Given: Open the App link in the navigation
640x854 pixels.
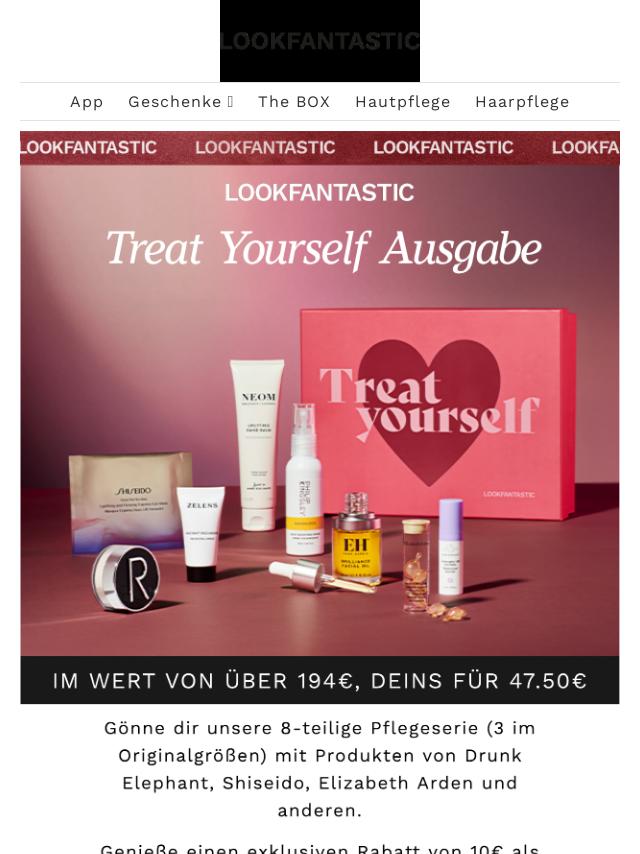Looking at the screenshot, I should point(86,102).
